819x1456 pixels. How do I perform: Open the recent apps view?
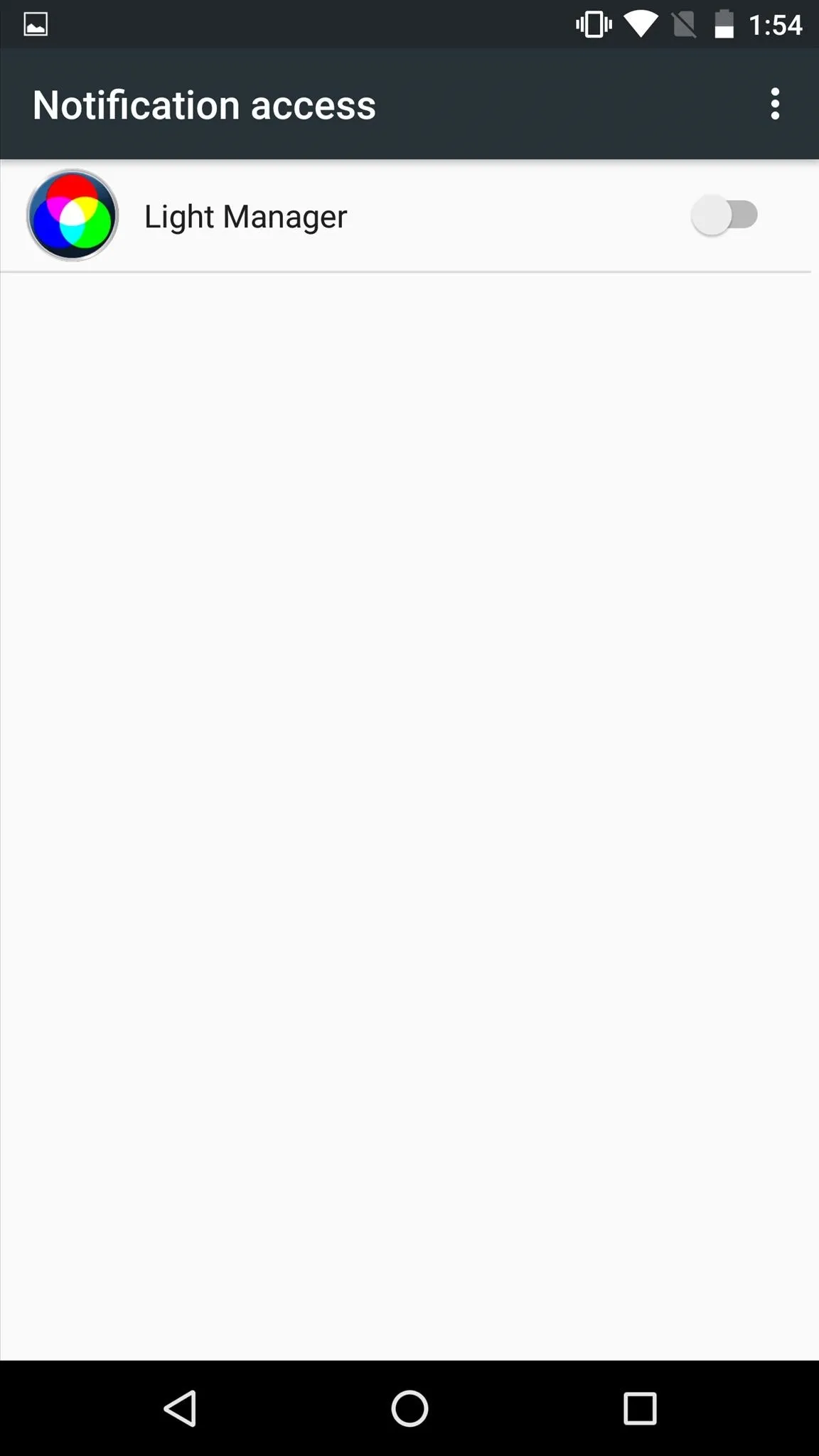pos(640,1408)
